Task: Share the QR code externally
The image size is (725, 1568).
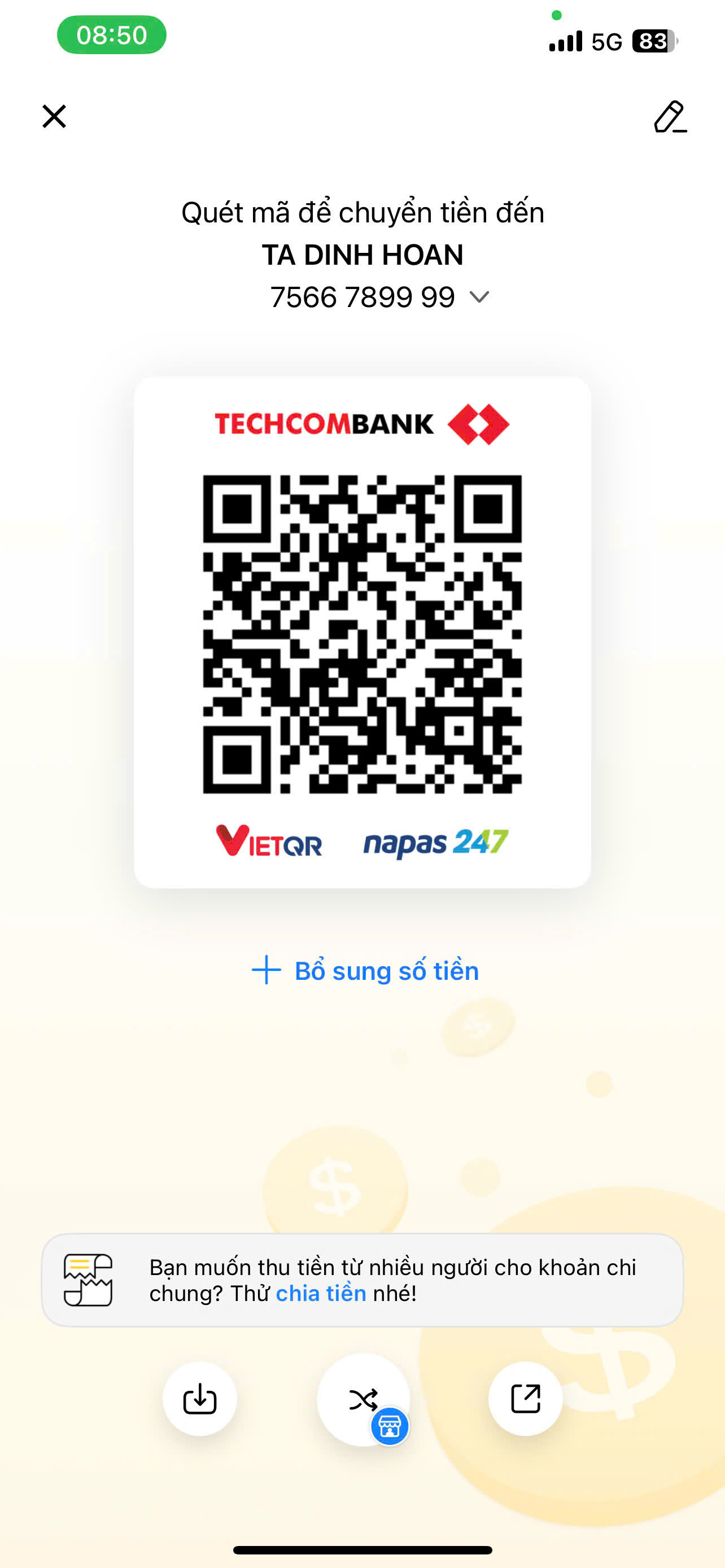Action: click(525, 1399)
